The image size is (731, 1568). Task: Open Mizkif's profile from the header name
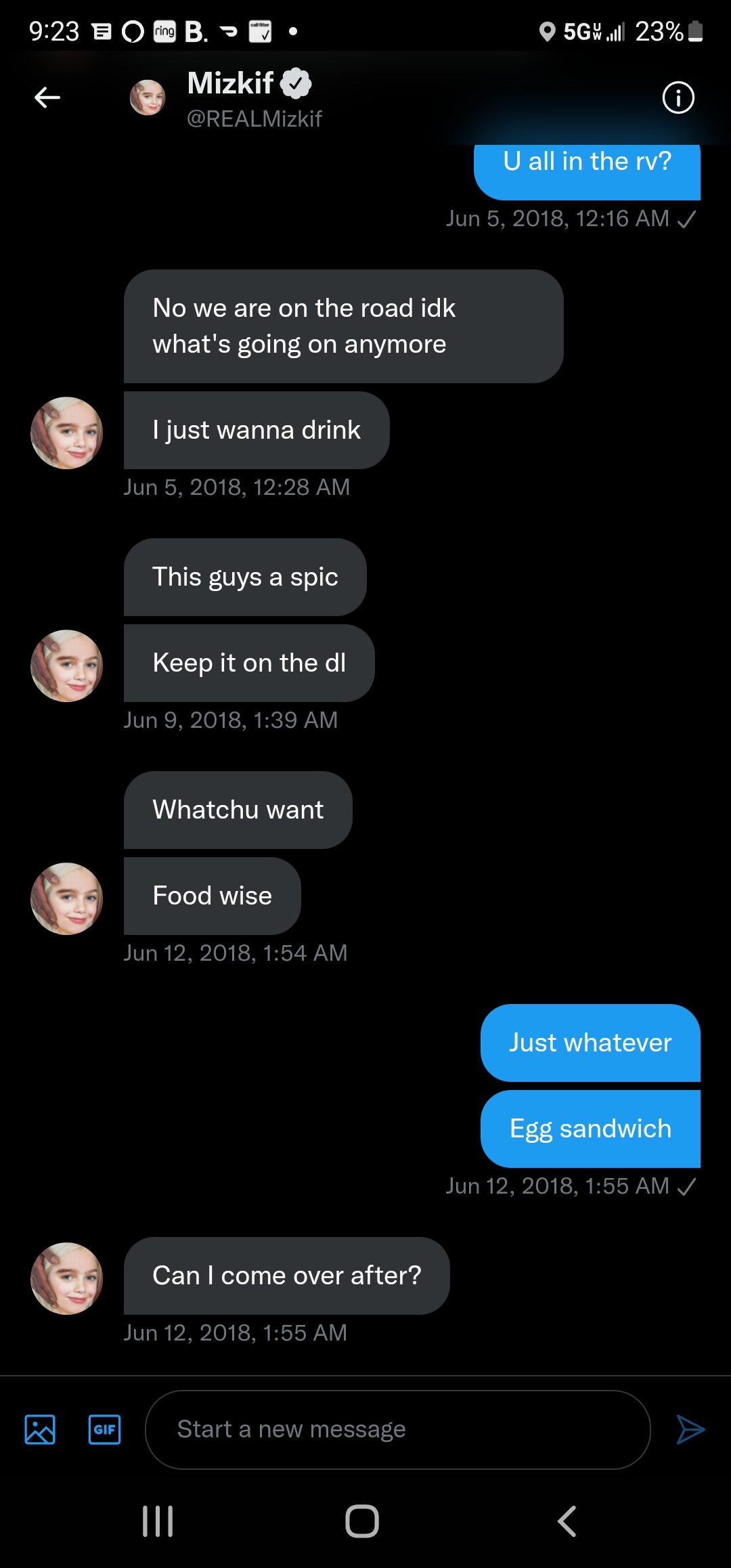231,83
